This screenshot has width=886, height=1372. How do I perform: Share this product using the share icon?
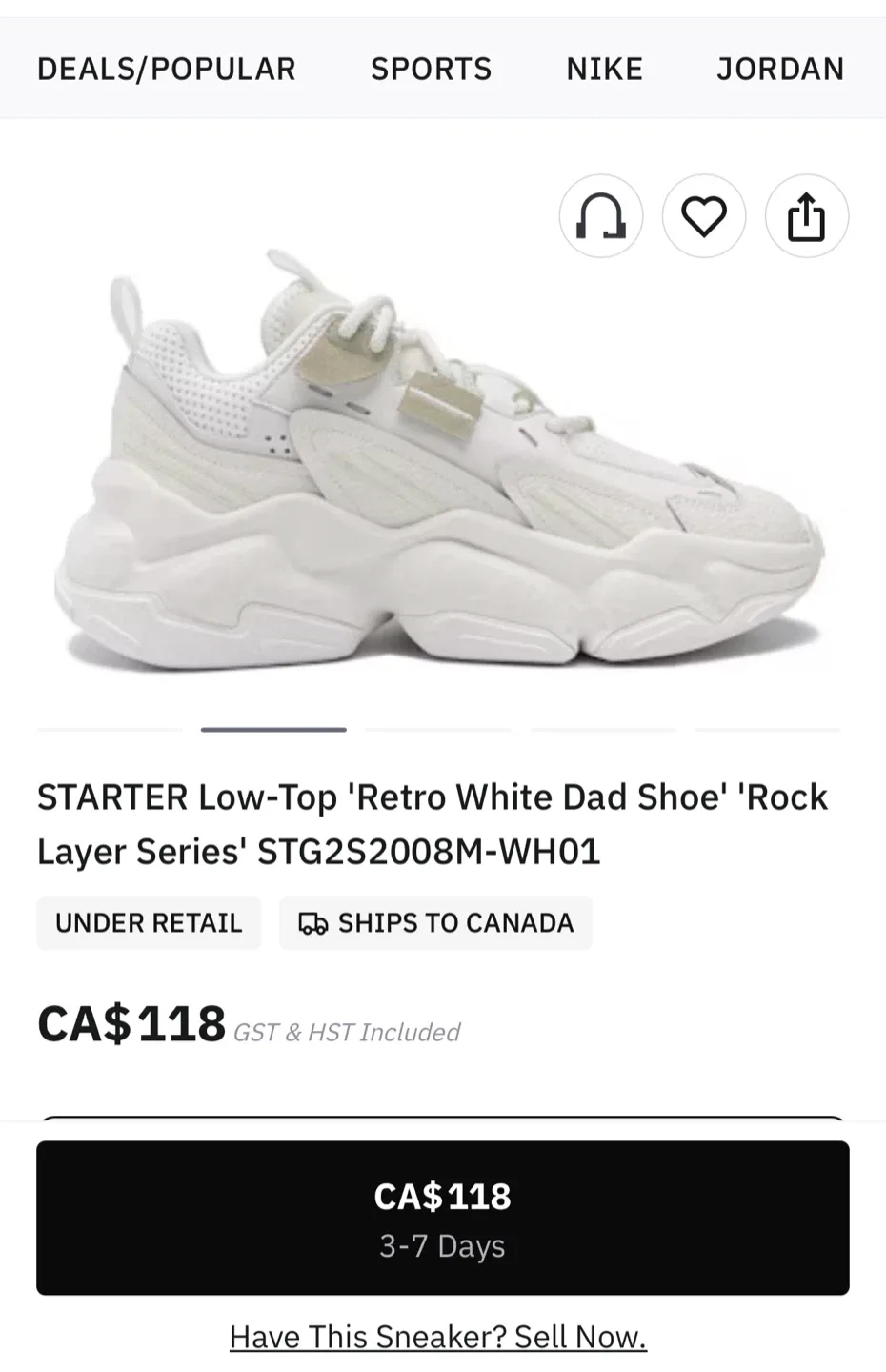[x=807, y=216]
